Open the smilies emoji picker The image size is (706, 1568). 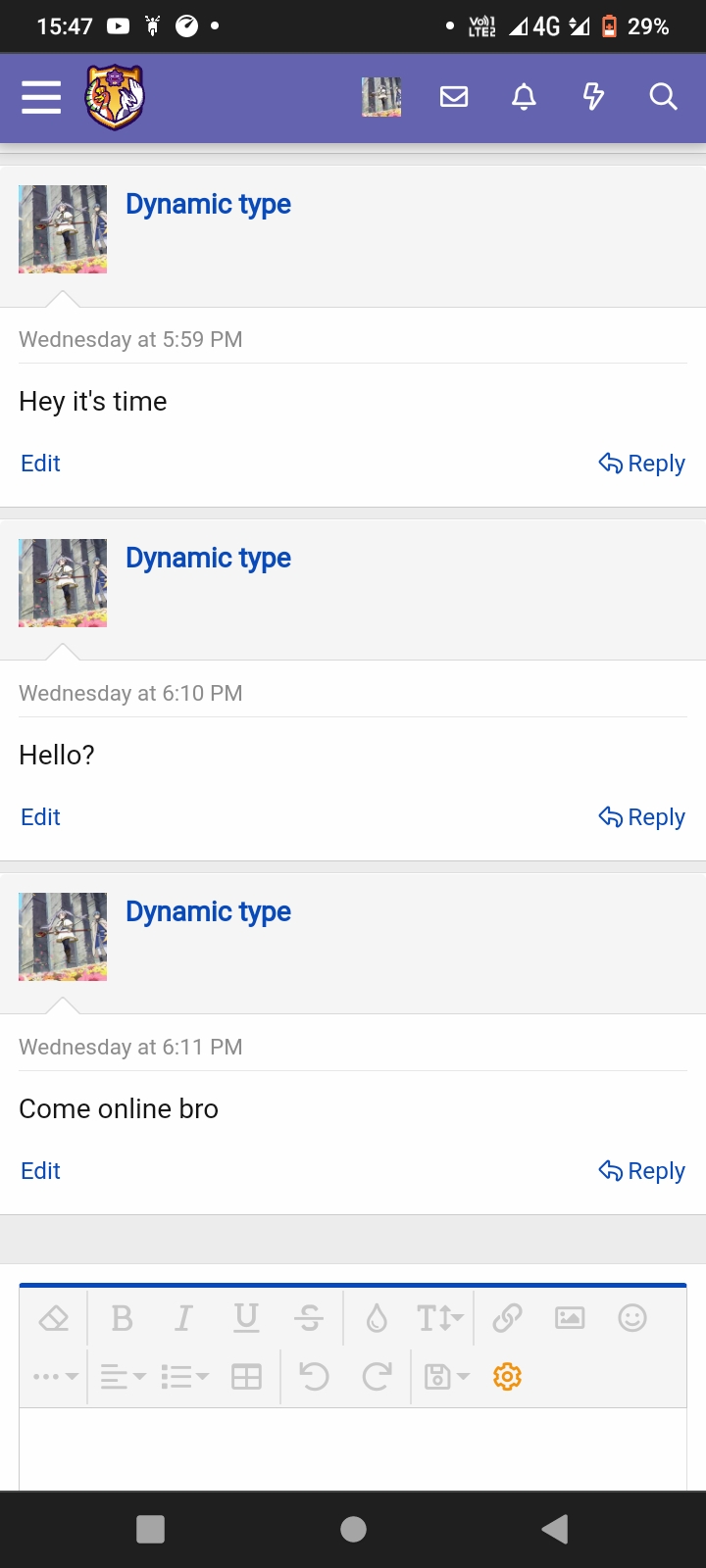pyautogui.click(x=632, y=1319)
